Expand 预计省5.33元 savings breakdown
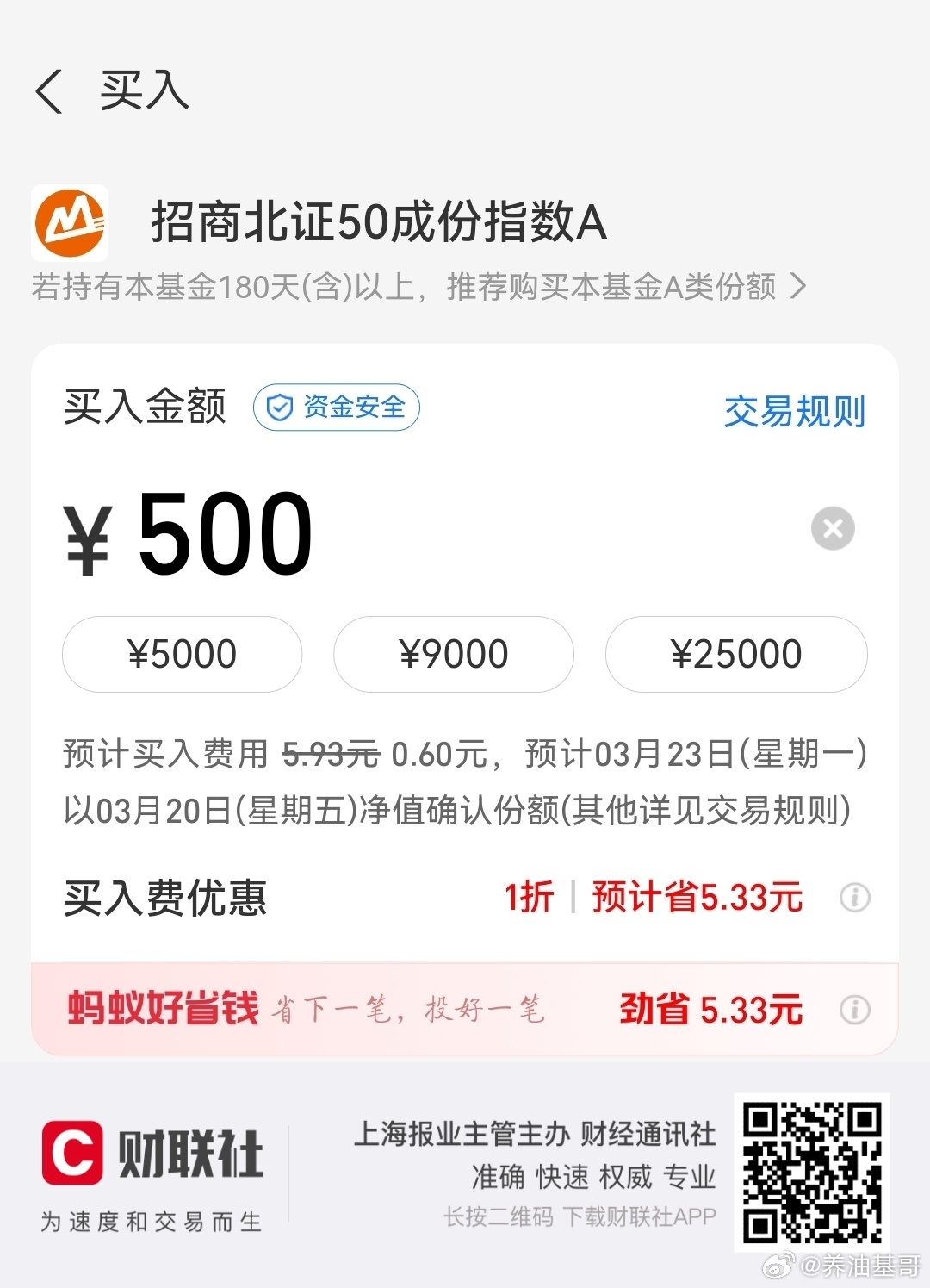Screen dimensions: 930x1288 point(696,898)
